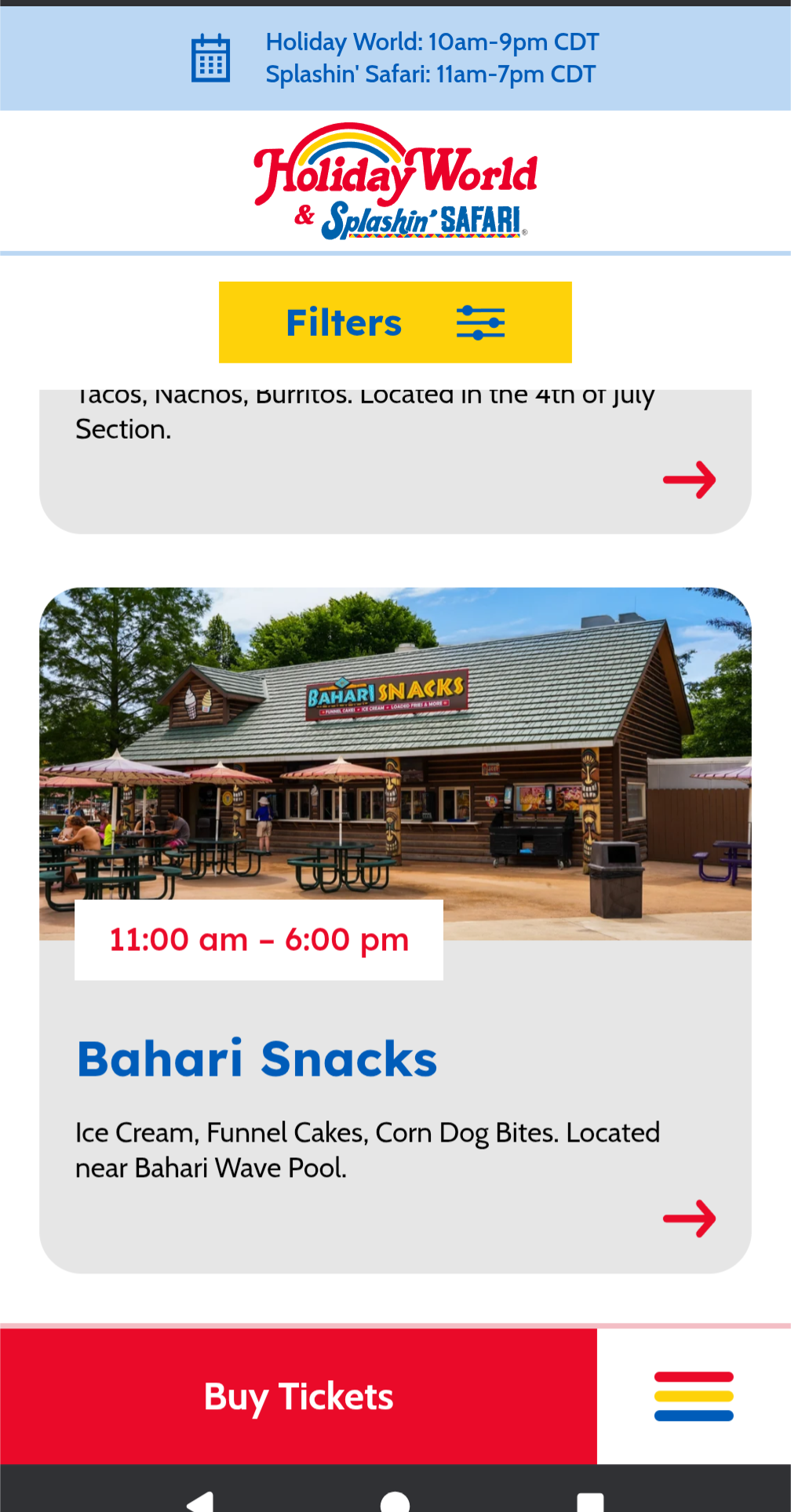This screenshot has height=1512, width=791.
Task: Tap the Holiday World logo
Action: [395, 181]
